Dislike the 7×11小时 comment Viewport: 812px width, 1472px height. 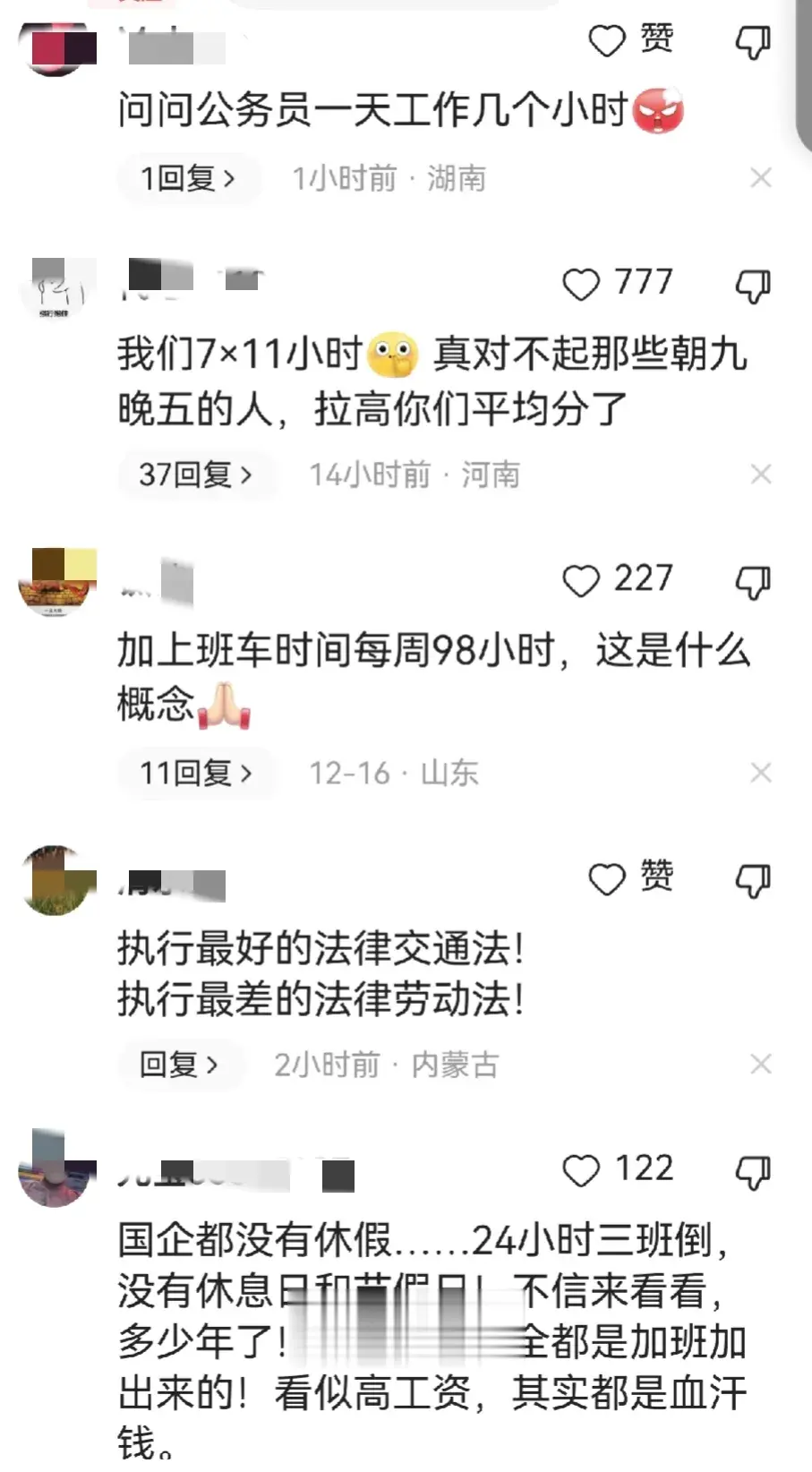(752, 286)
